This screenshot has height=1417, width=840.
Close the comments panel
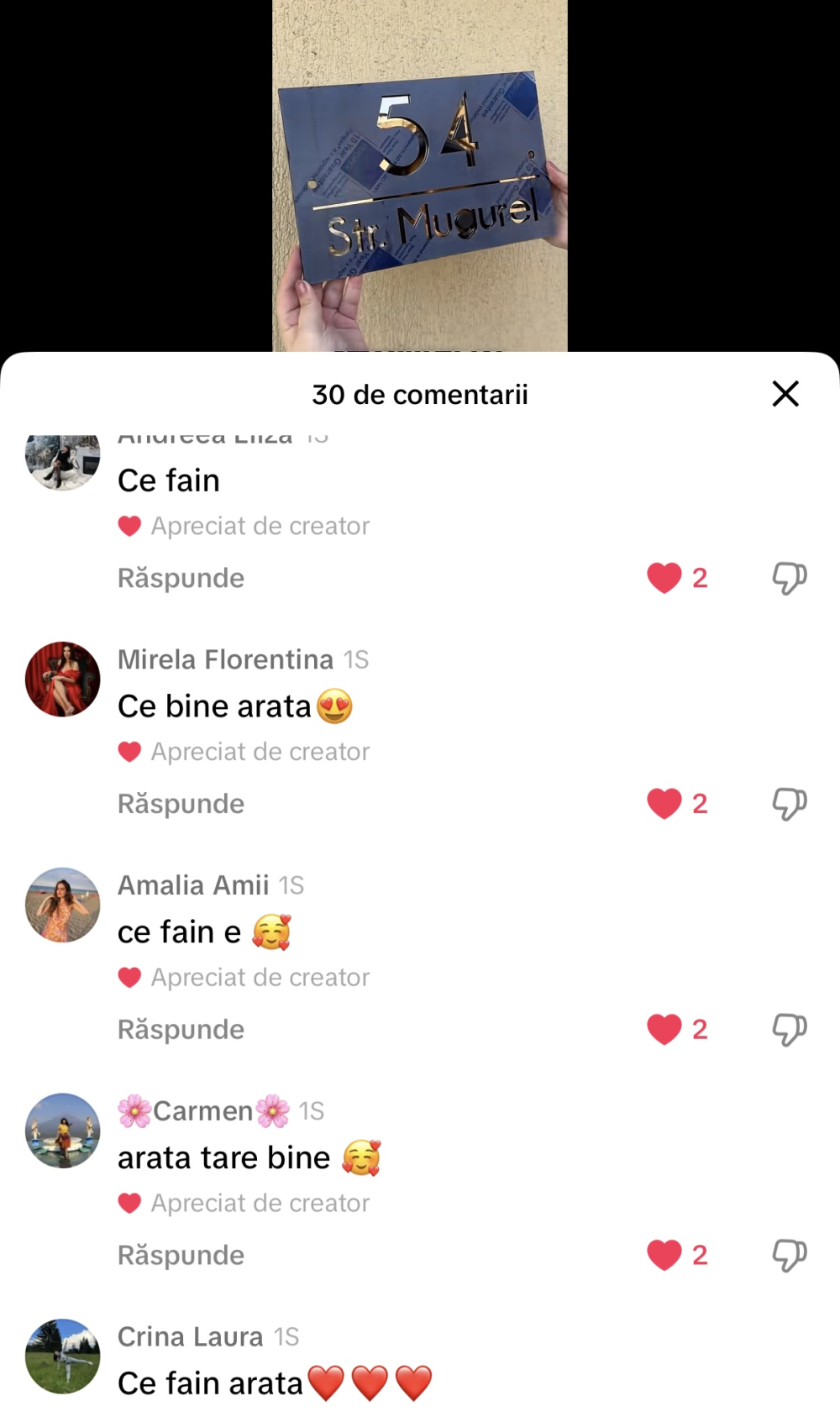785,393
